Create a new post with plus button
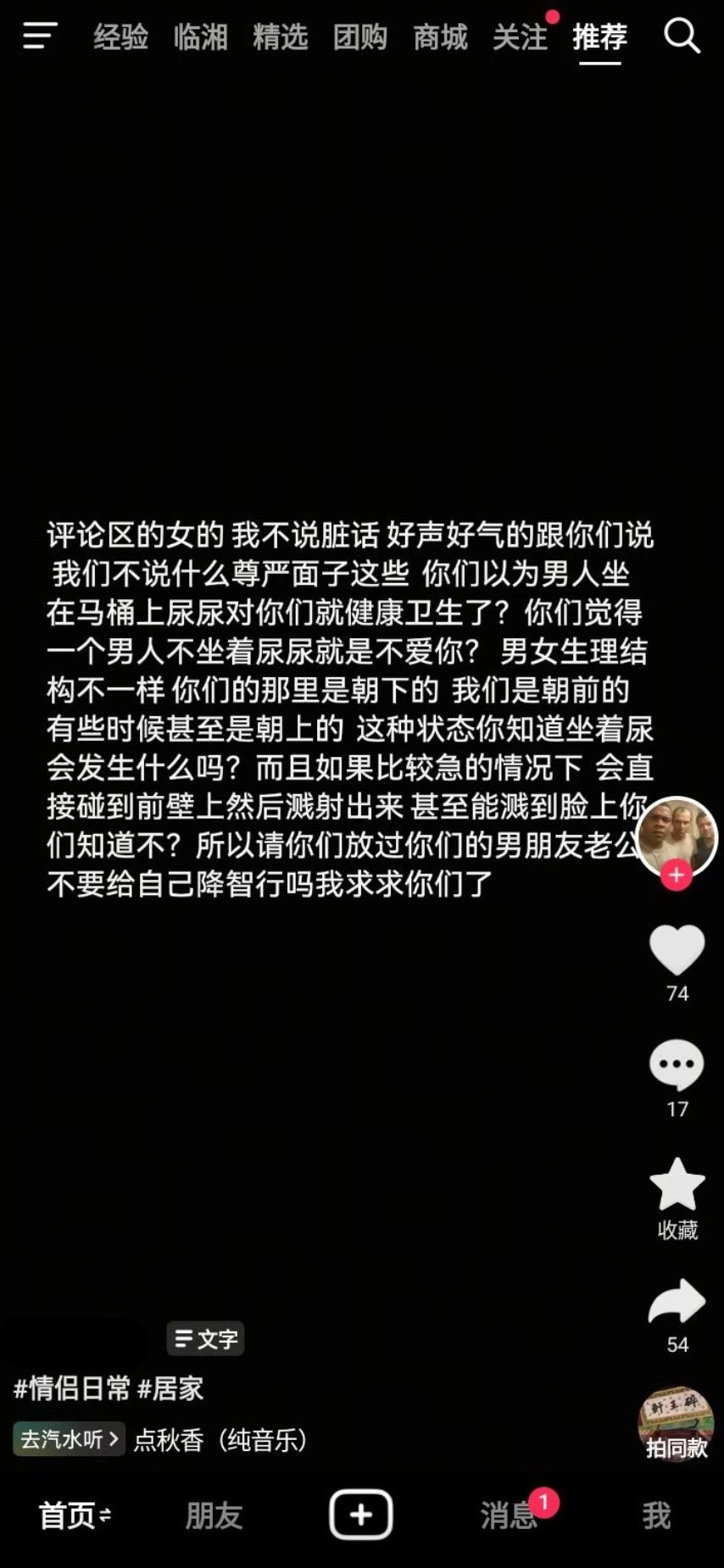 (x=361, y=1514)
